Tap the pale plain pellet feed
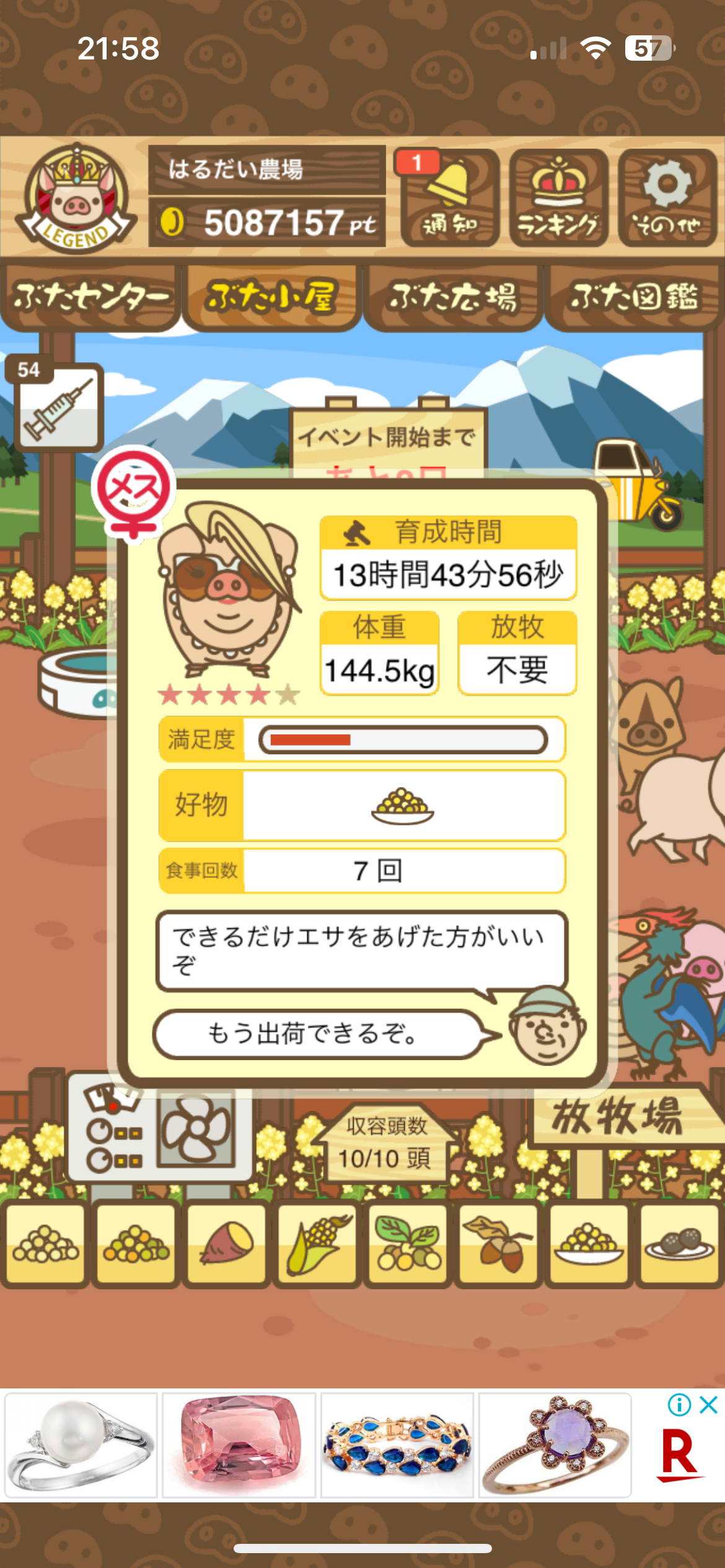 pyautogui.click(x=45, y=1244)
